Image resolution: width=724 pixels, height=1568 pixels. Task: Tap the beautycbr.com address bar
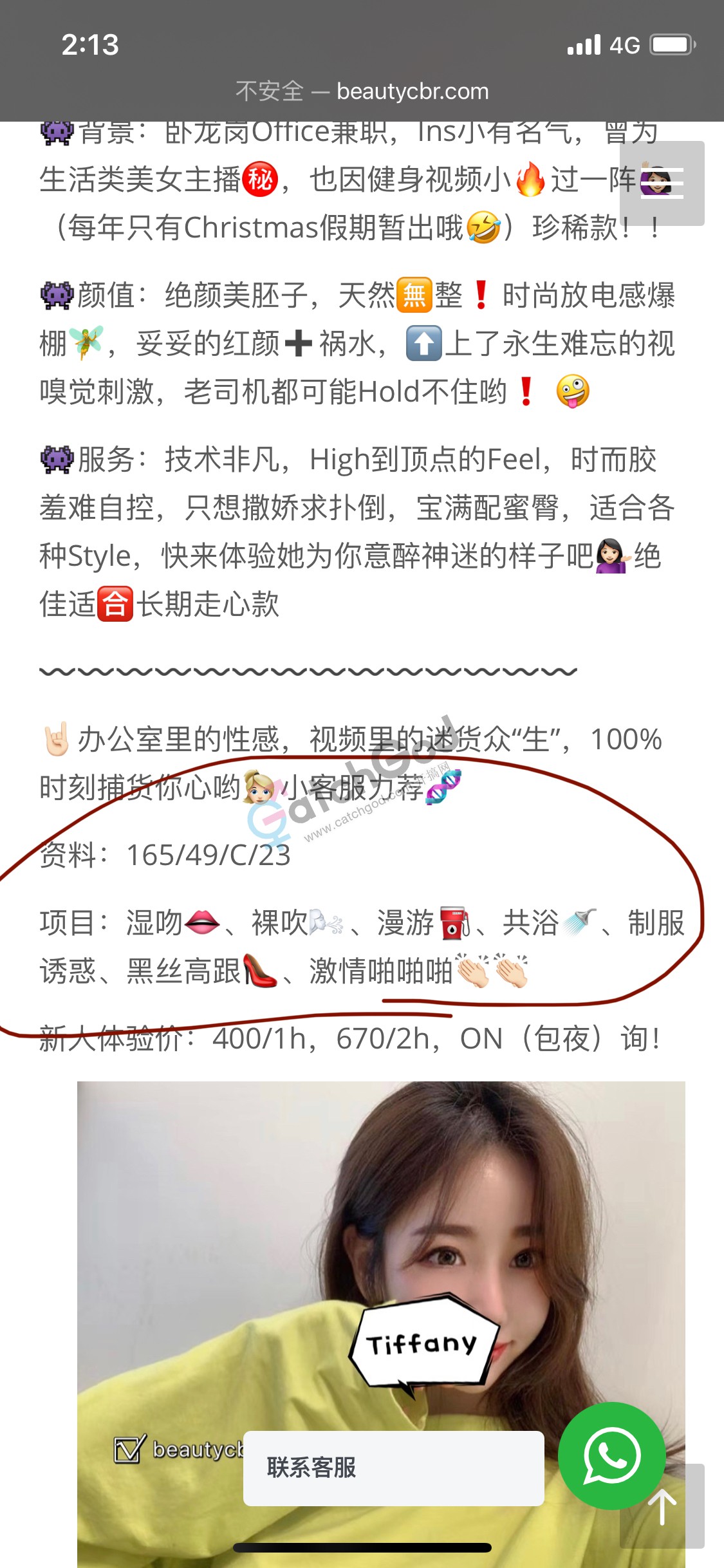[x=362, y=91]
